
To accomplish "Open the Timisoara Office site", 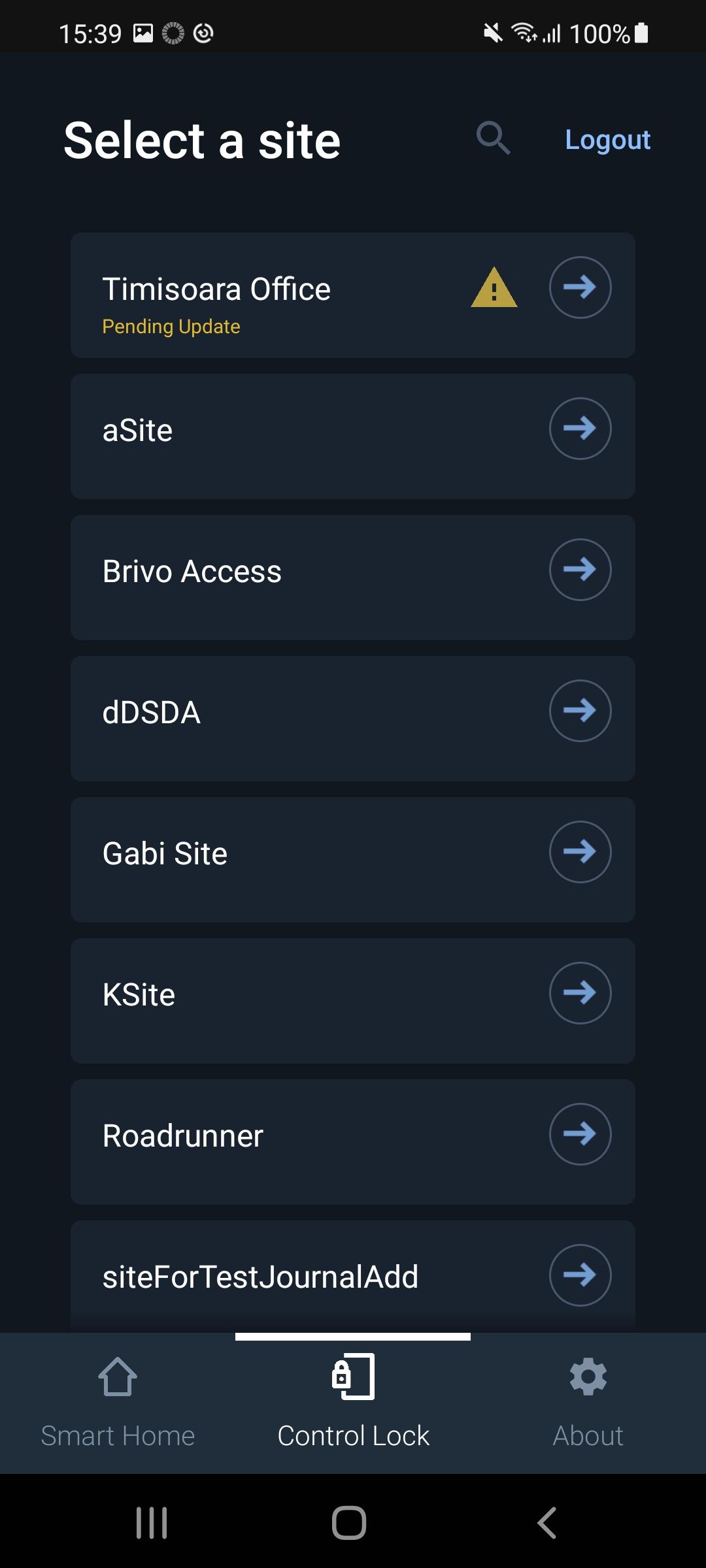I will (x=353, y=295).
